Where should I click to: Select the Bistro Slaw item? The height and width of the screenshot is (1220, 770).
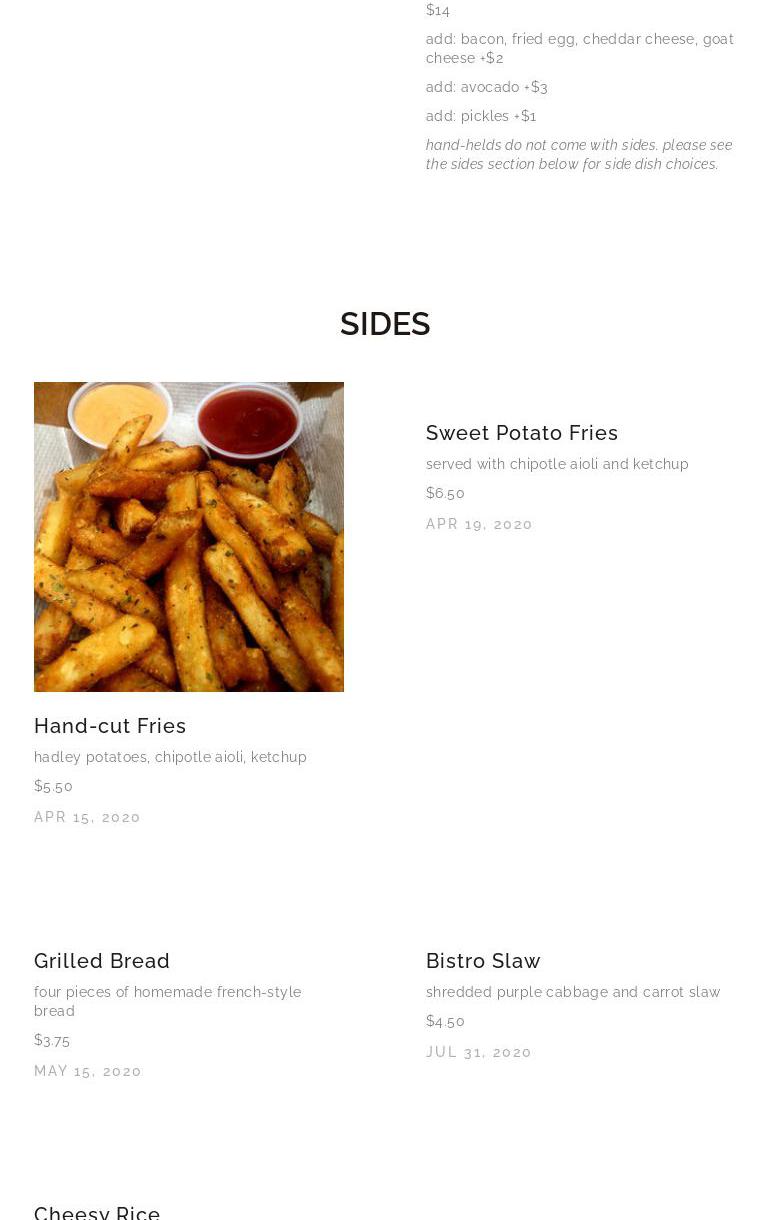483,961
